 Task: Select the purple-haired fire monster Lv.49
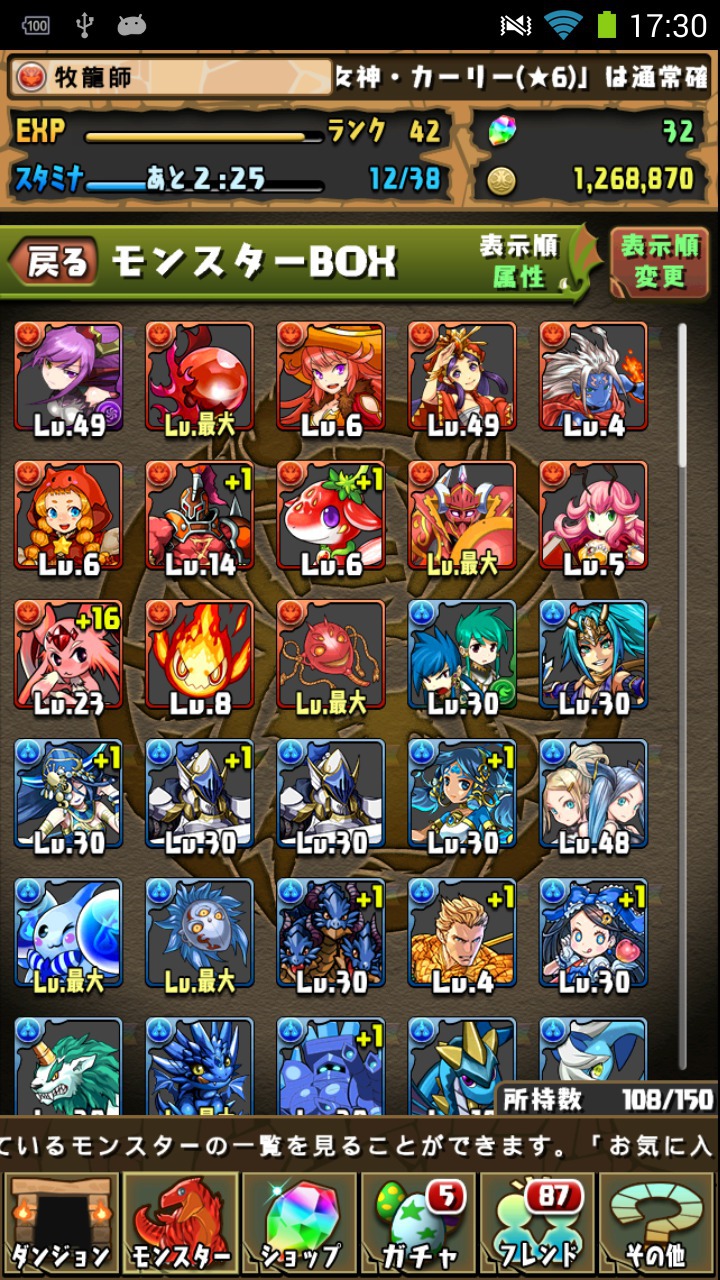click(x=69, y=376)
